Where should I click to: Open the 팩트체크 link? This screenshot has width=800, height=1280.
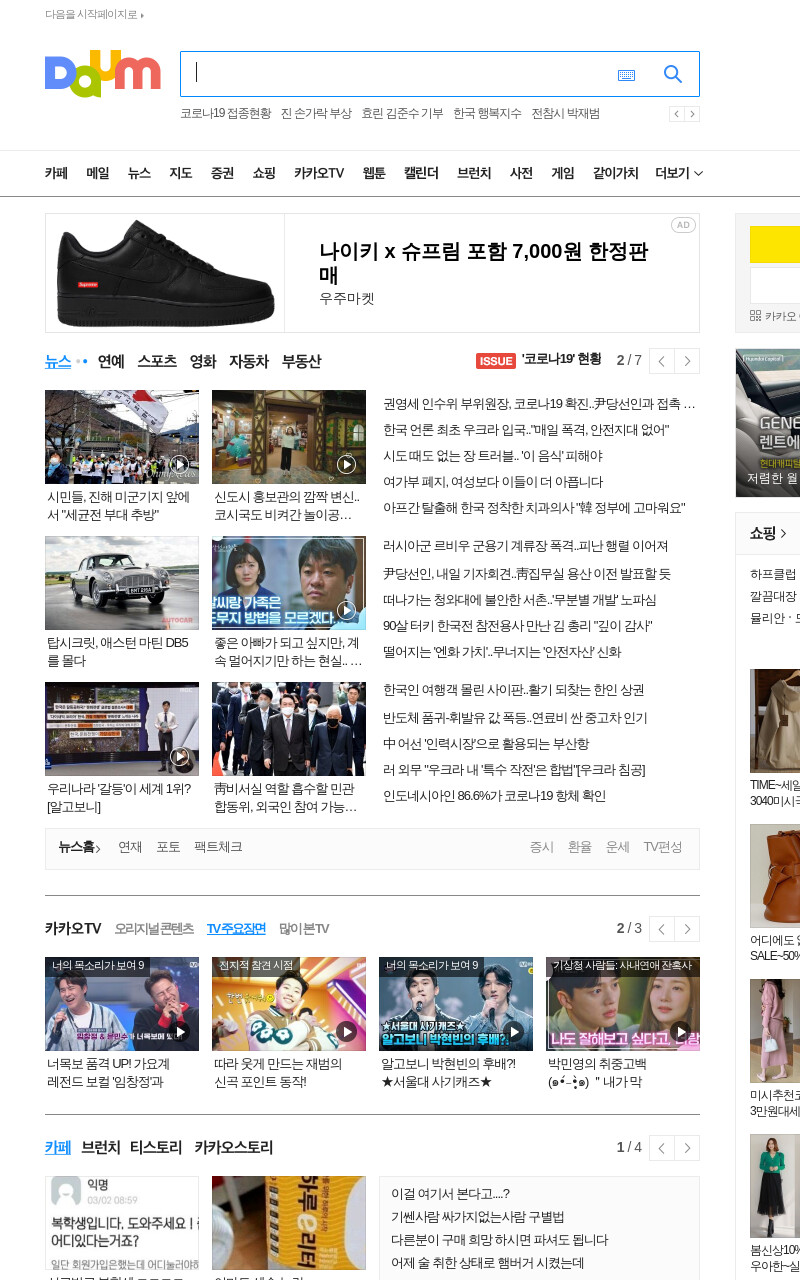coord(218,847)
